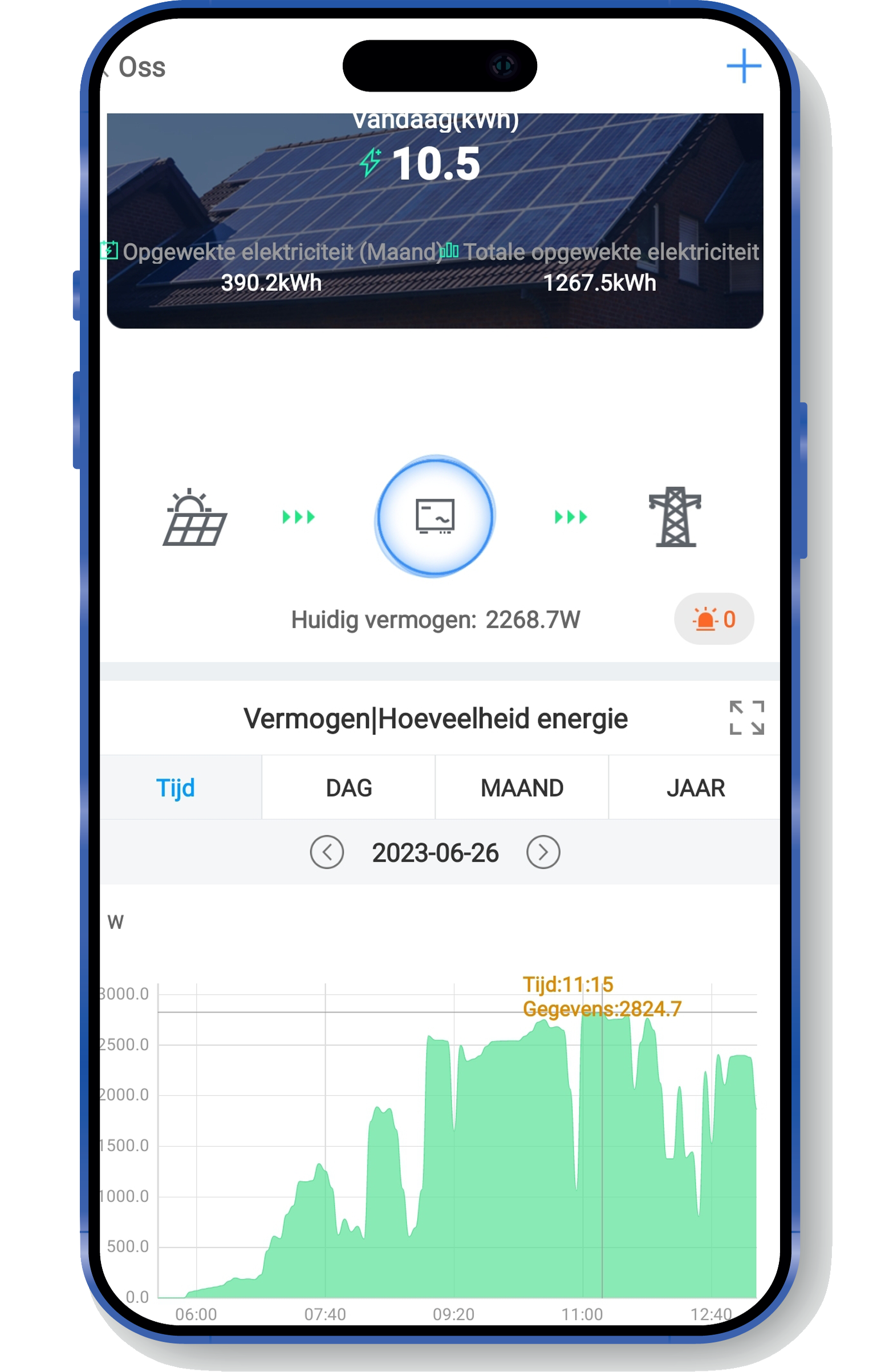Switch to the MAAND tab
Image resolution: width=885 pixels, height=1372 pixels.
pyautogui.click(x=521, y=787)
